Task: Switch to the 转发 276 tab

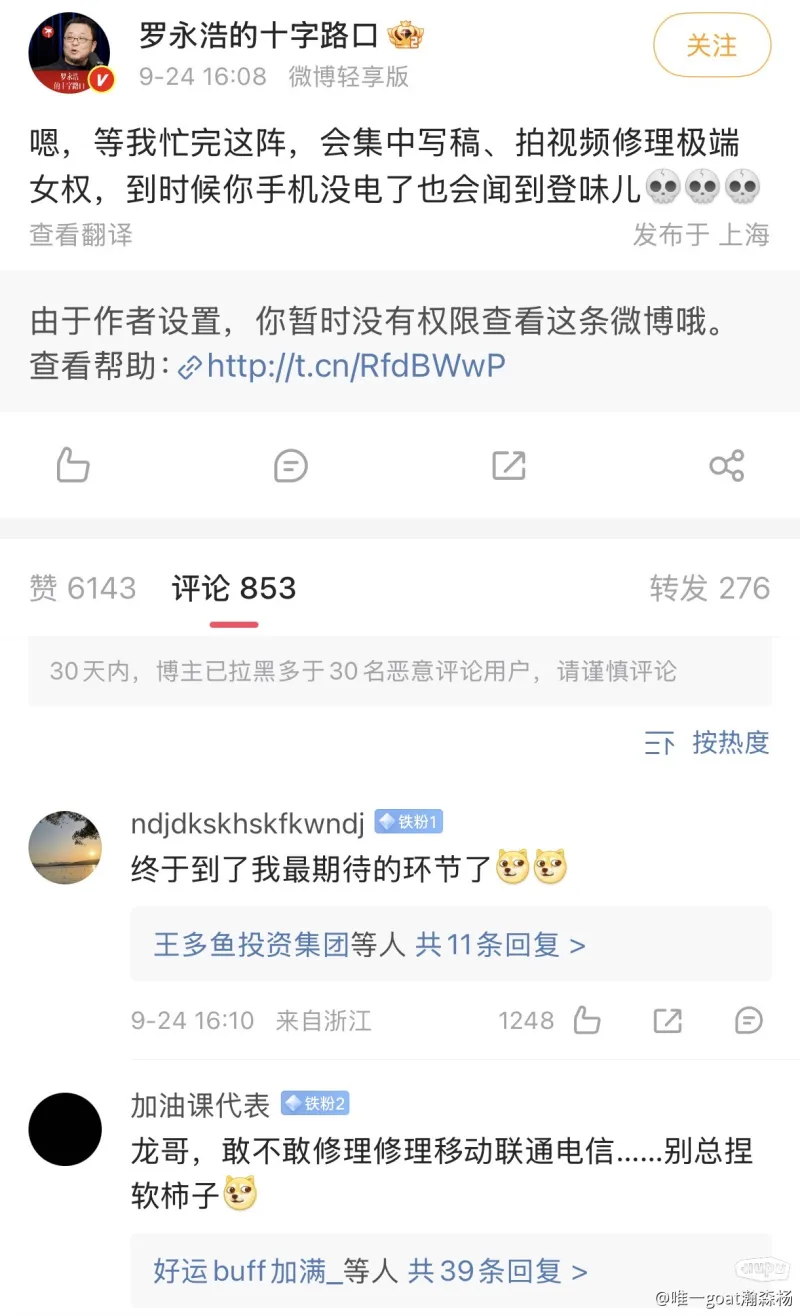Action: click(709, 588)
